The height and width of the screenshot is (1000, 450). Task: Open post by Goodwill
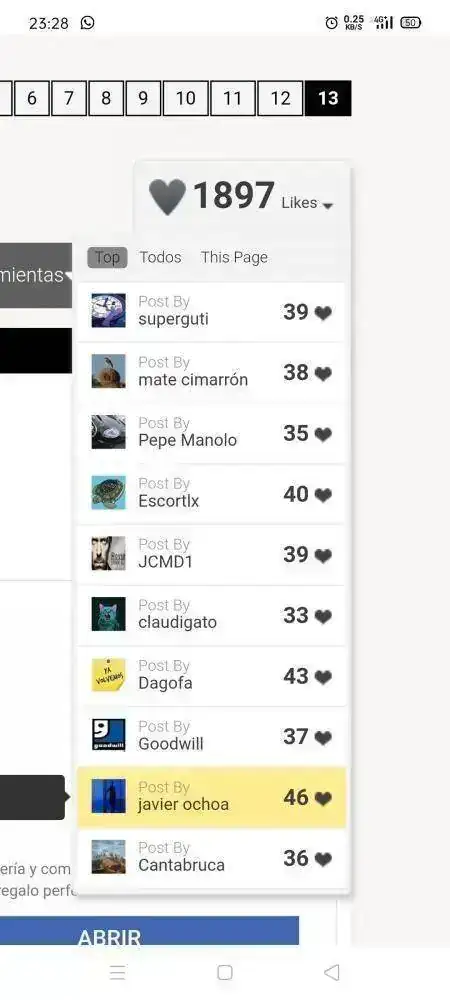point(211,737)
